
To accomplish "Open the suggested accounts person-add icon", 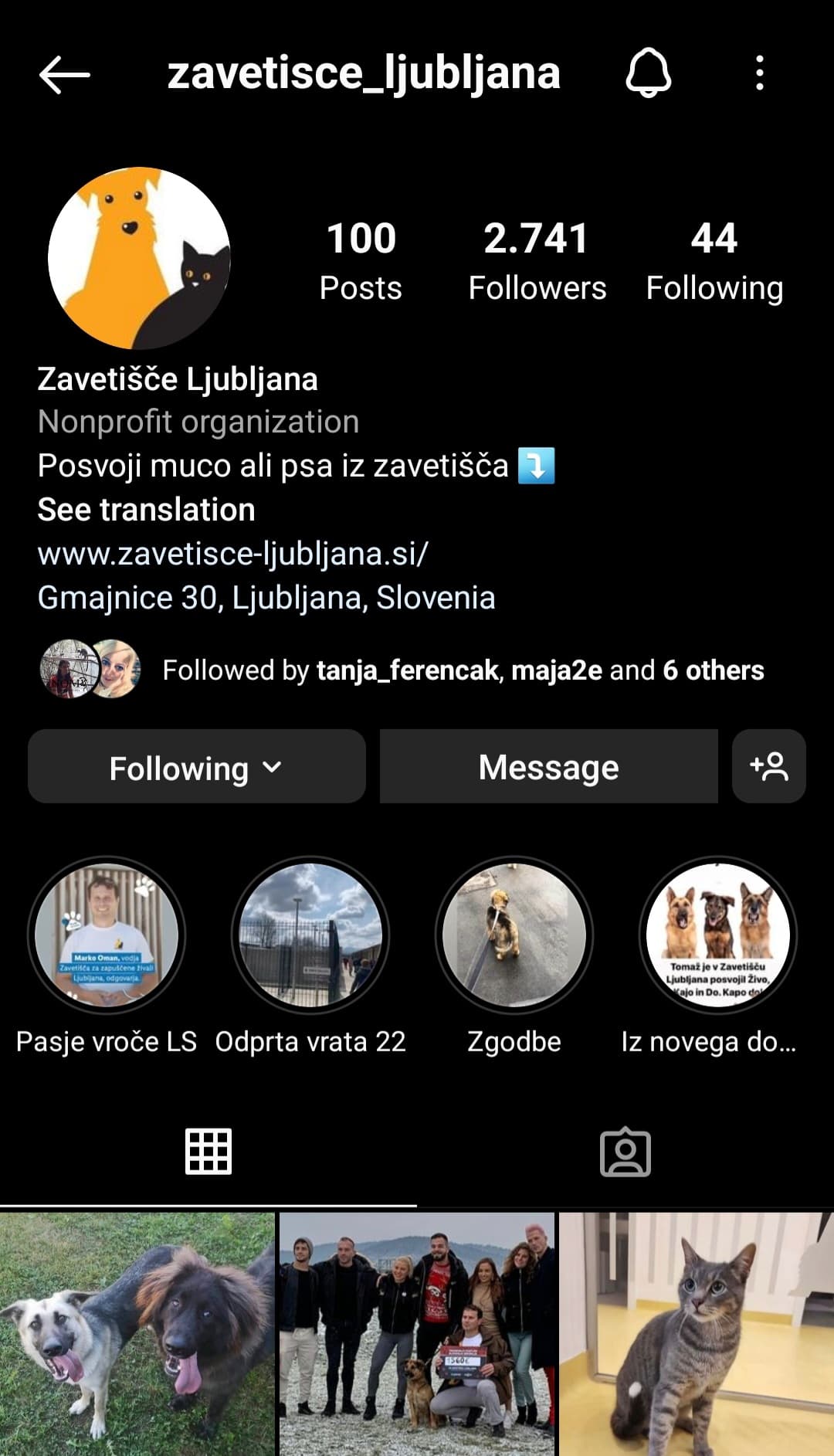I will 769,766.
